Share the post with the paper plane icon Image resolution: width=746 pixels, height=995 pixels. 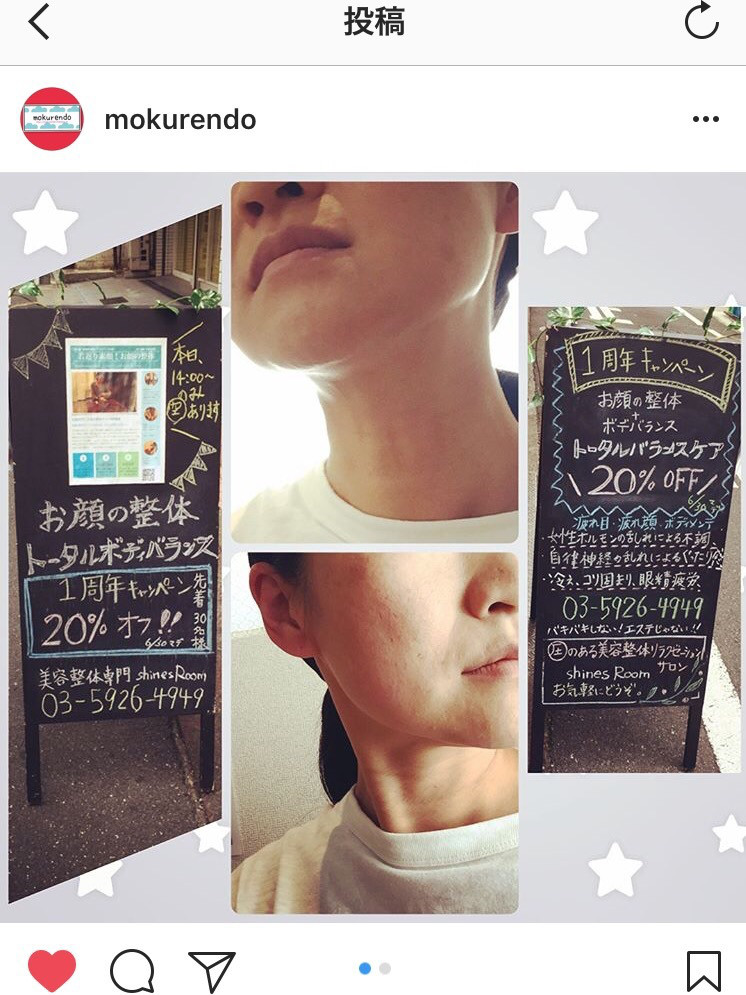212,970
